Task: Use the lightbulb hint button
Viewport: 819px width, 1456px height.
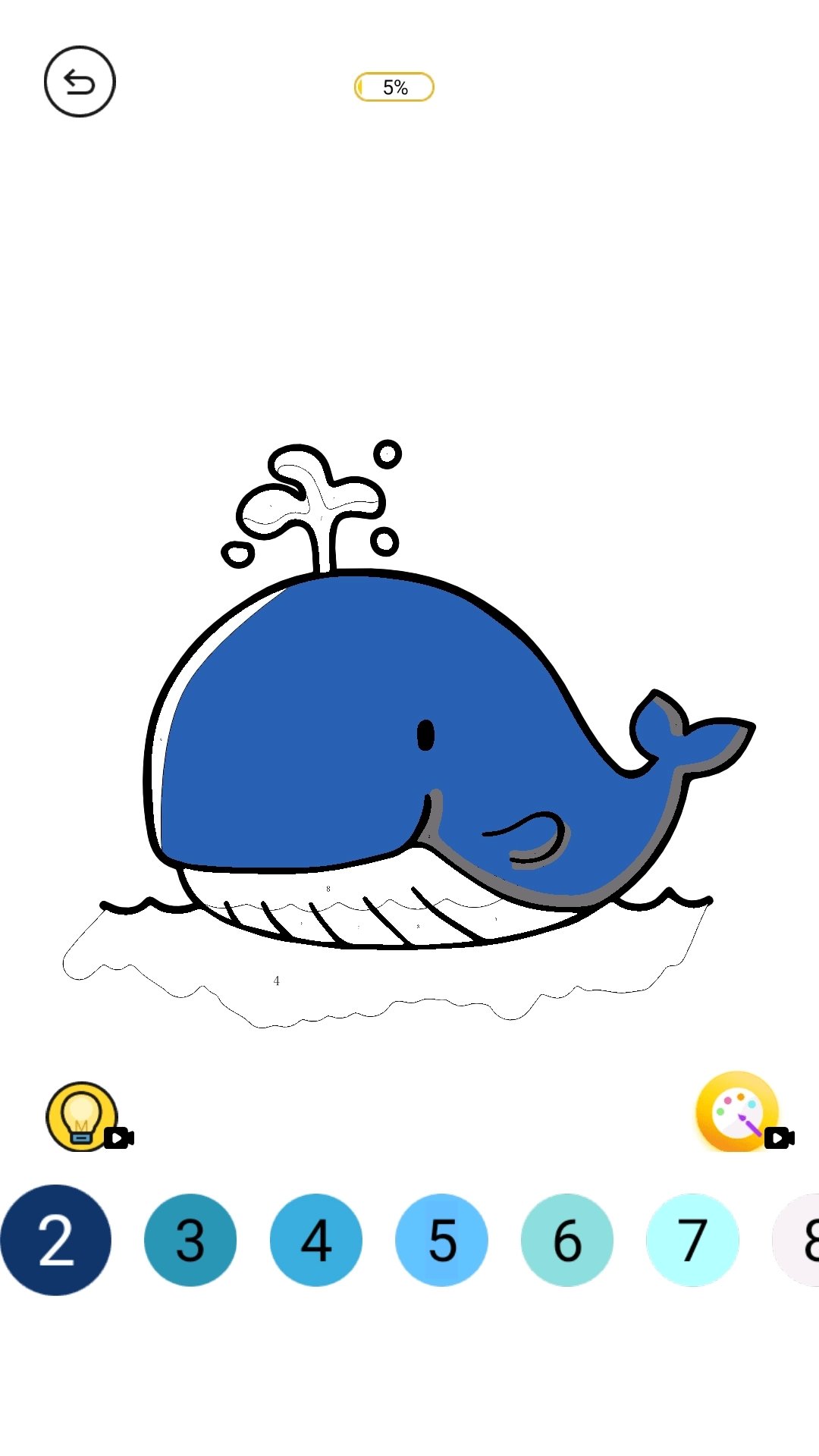Action: pyautogui.click(x=82, y=1116)
